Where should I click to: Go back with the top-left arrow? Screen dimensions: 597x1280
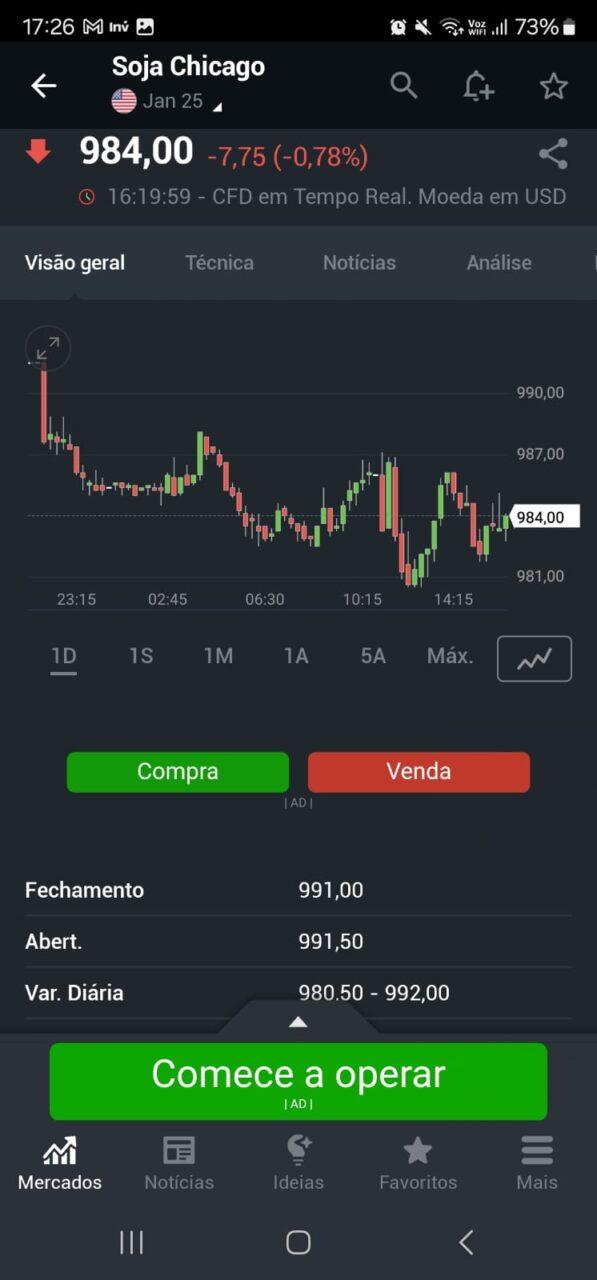[44, 86]
